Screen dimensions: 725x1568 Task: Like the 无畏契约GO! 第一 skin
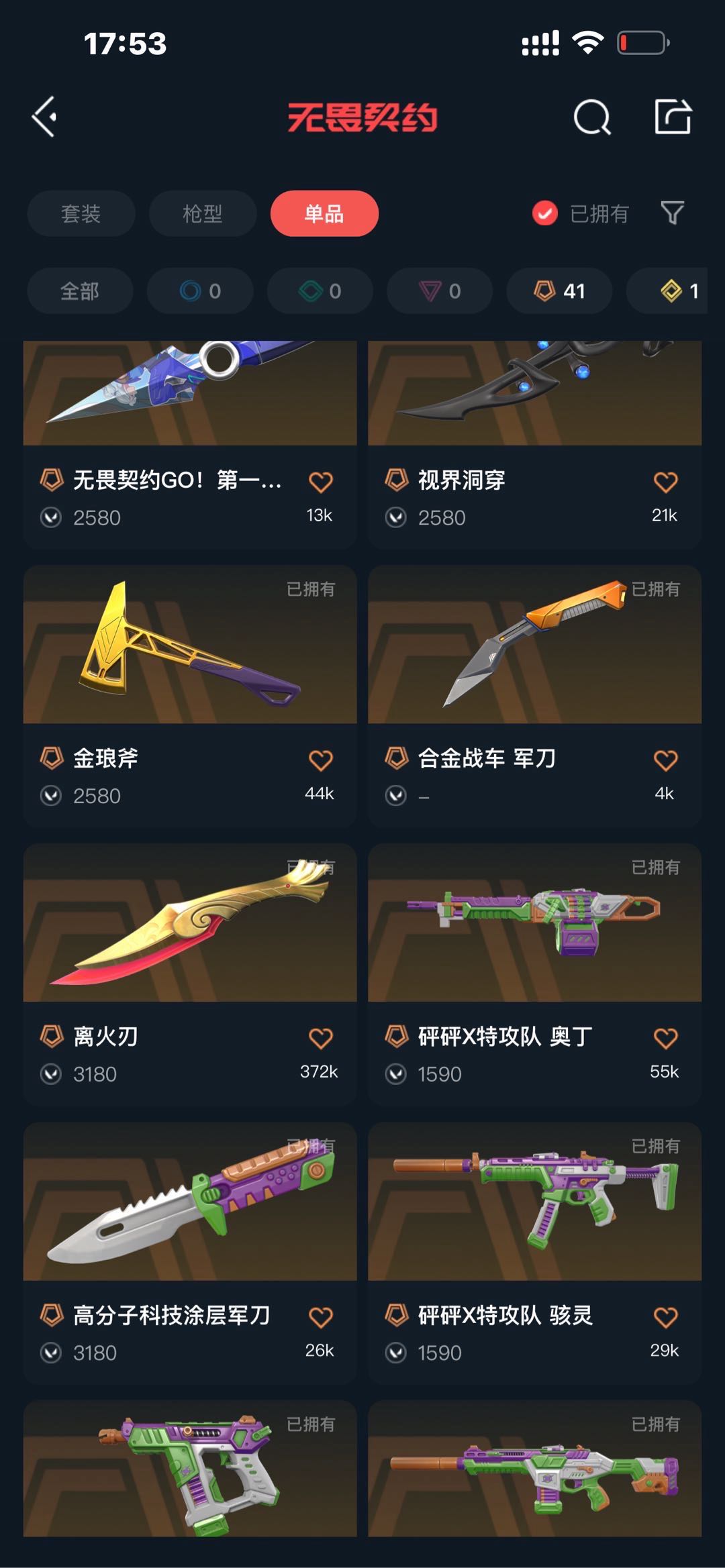click(320, 482)
